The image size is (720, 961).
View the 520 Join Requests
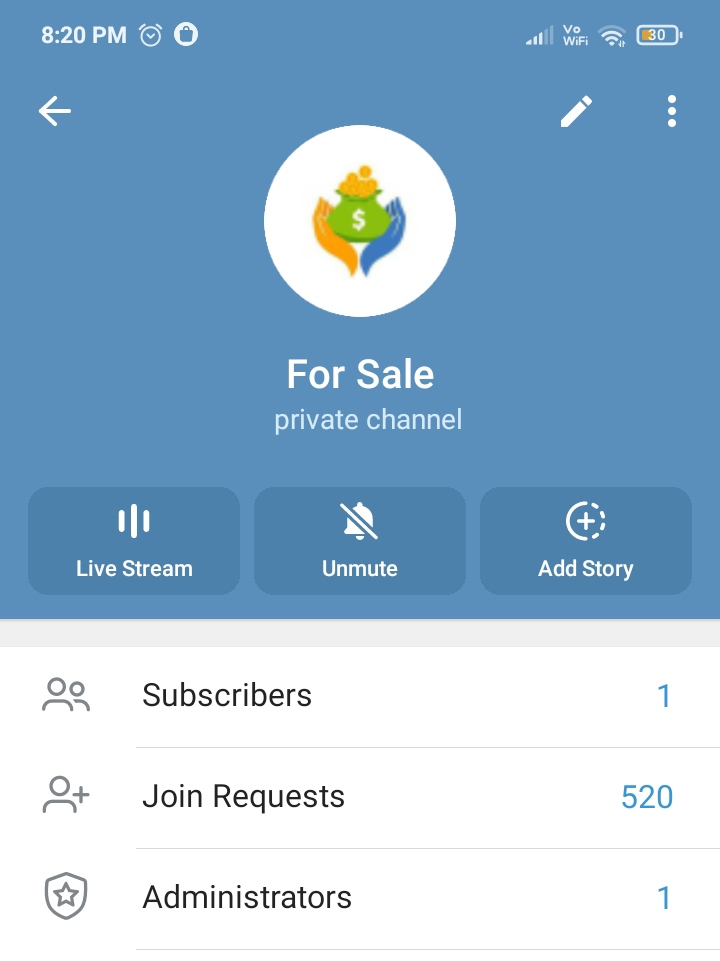[360, 797]
